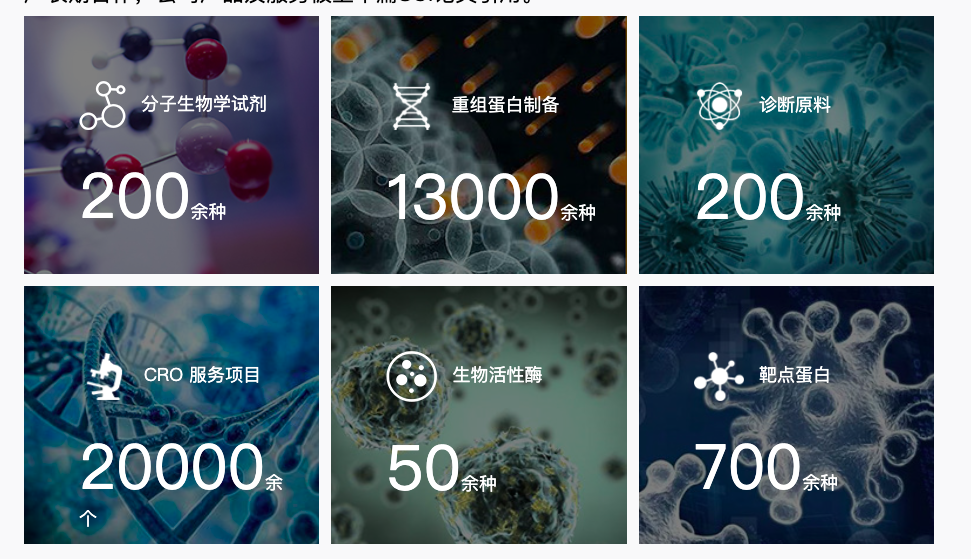The width and height of the screenshot is (971, 559).
Task: Open the 生物活性酶 card
Action: point(478,415)
